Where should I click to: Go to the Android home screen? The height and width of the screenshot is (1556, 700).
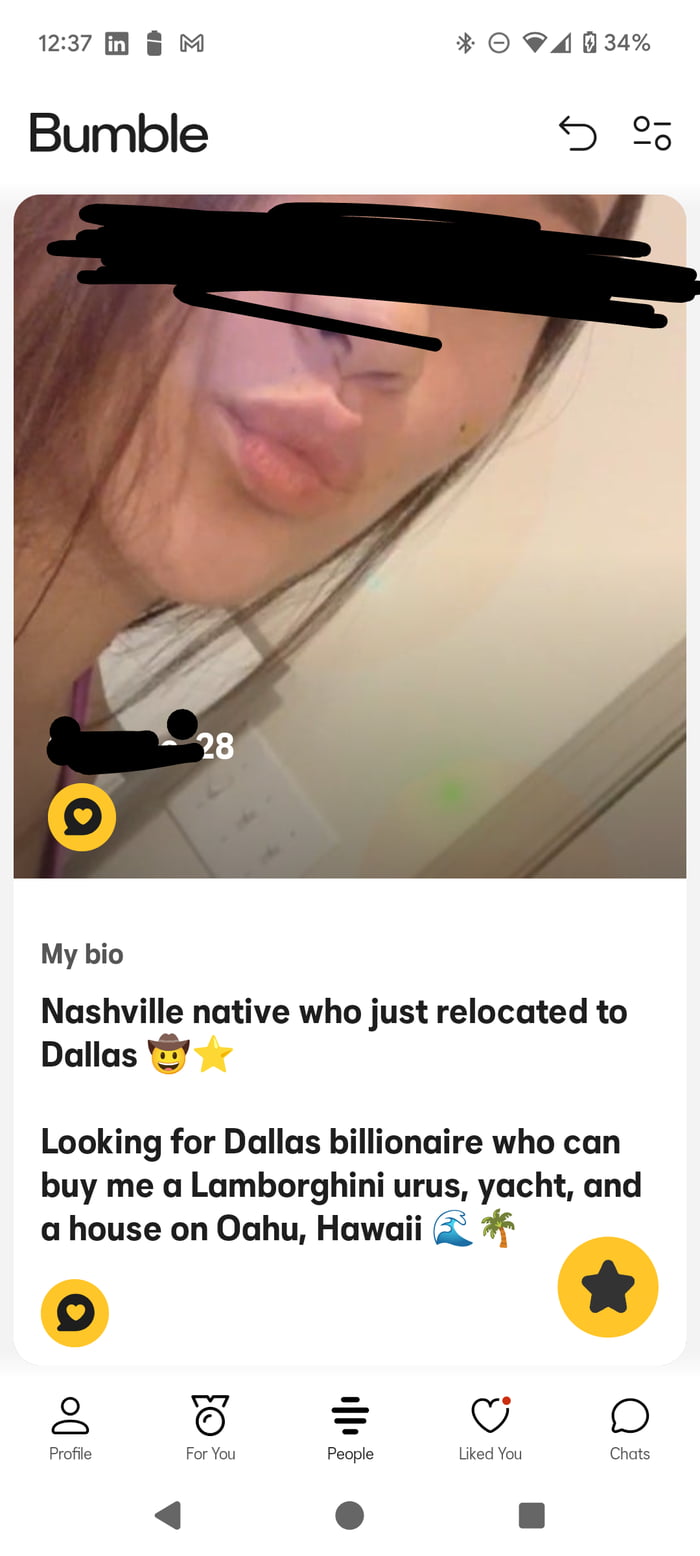[349, 1515]
